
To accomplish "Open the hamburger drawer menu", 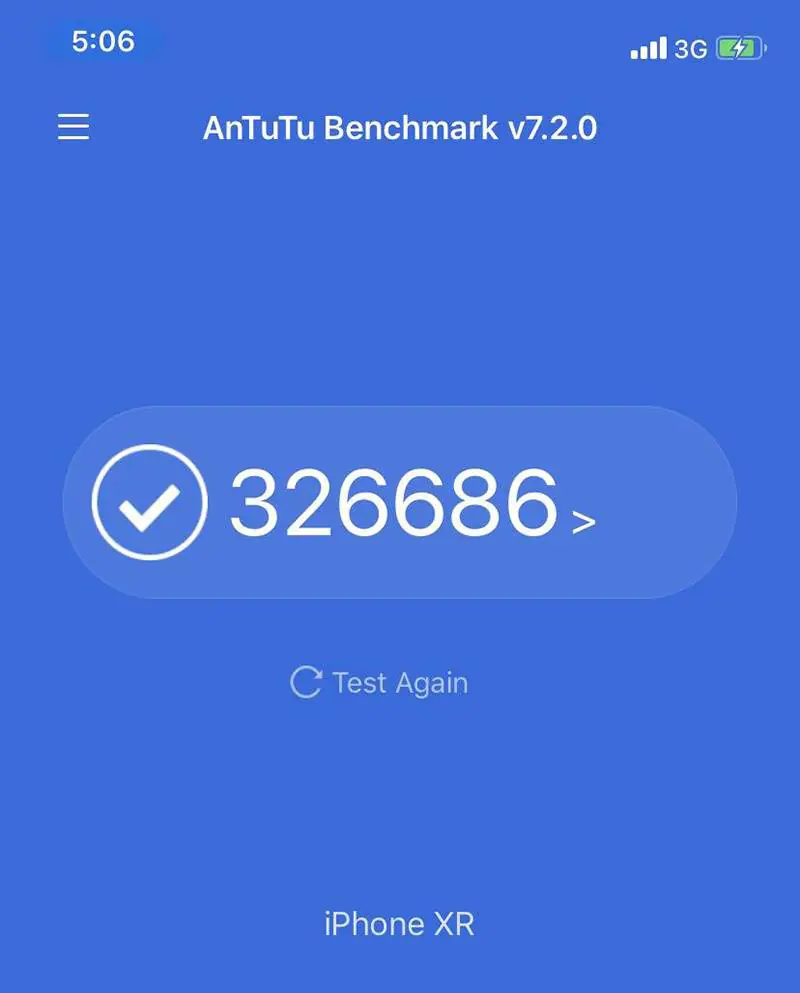I will tap(73, 127).
